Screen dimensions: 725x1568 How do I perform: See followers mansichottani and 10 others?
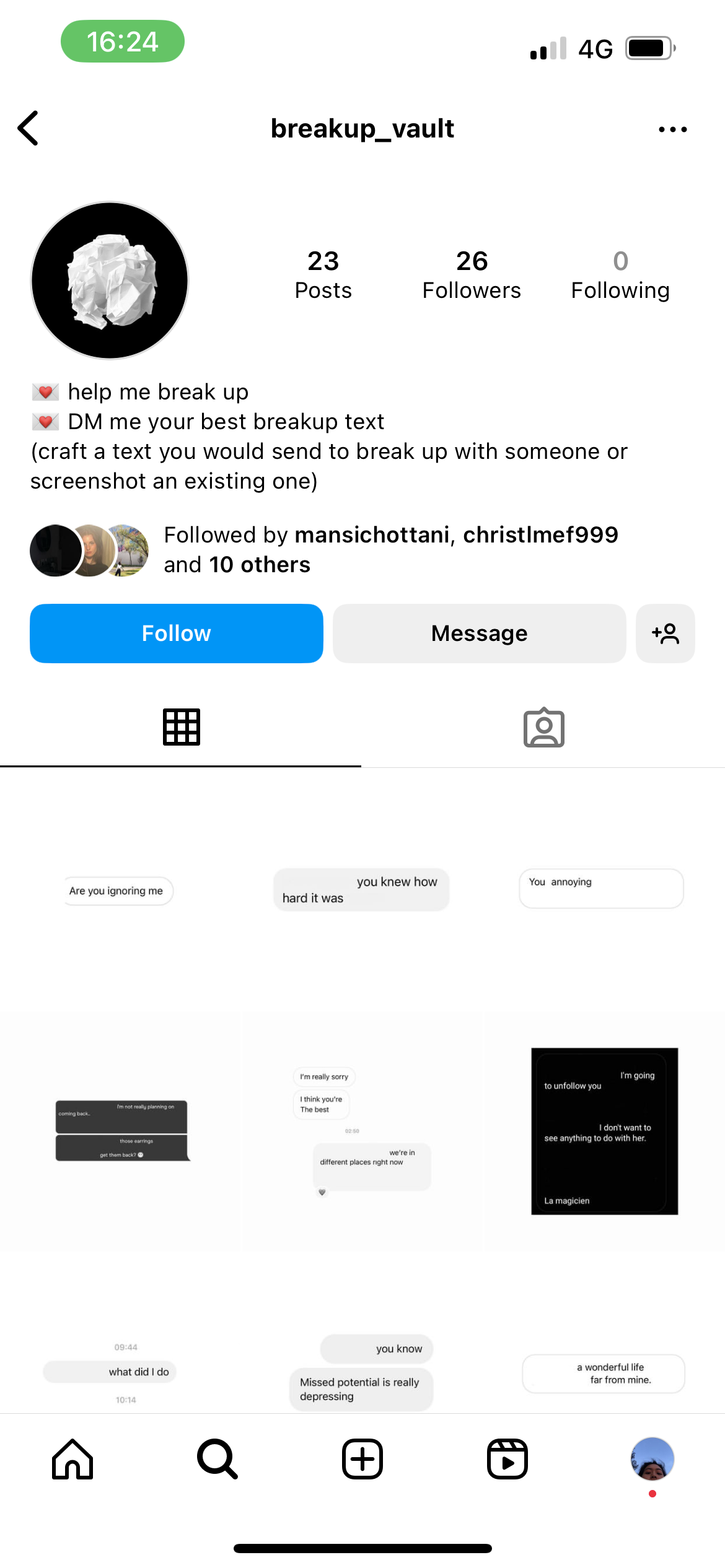click(390, 549)
